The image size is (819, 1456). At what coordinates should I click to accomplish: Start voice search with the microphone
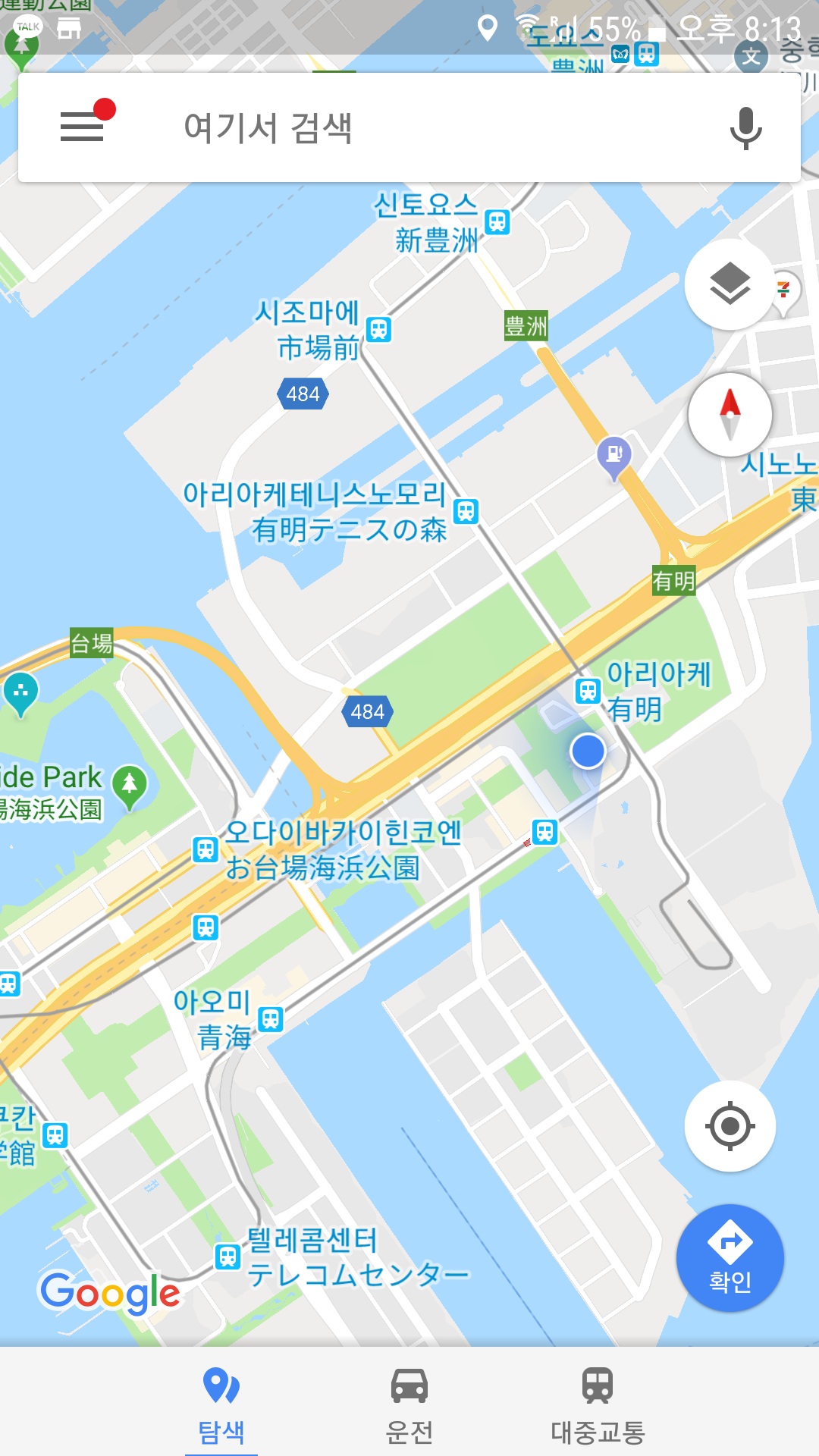(745, 127)
